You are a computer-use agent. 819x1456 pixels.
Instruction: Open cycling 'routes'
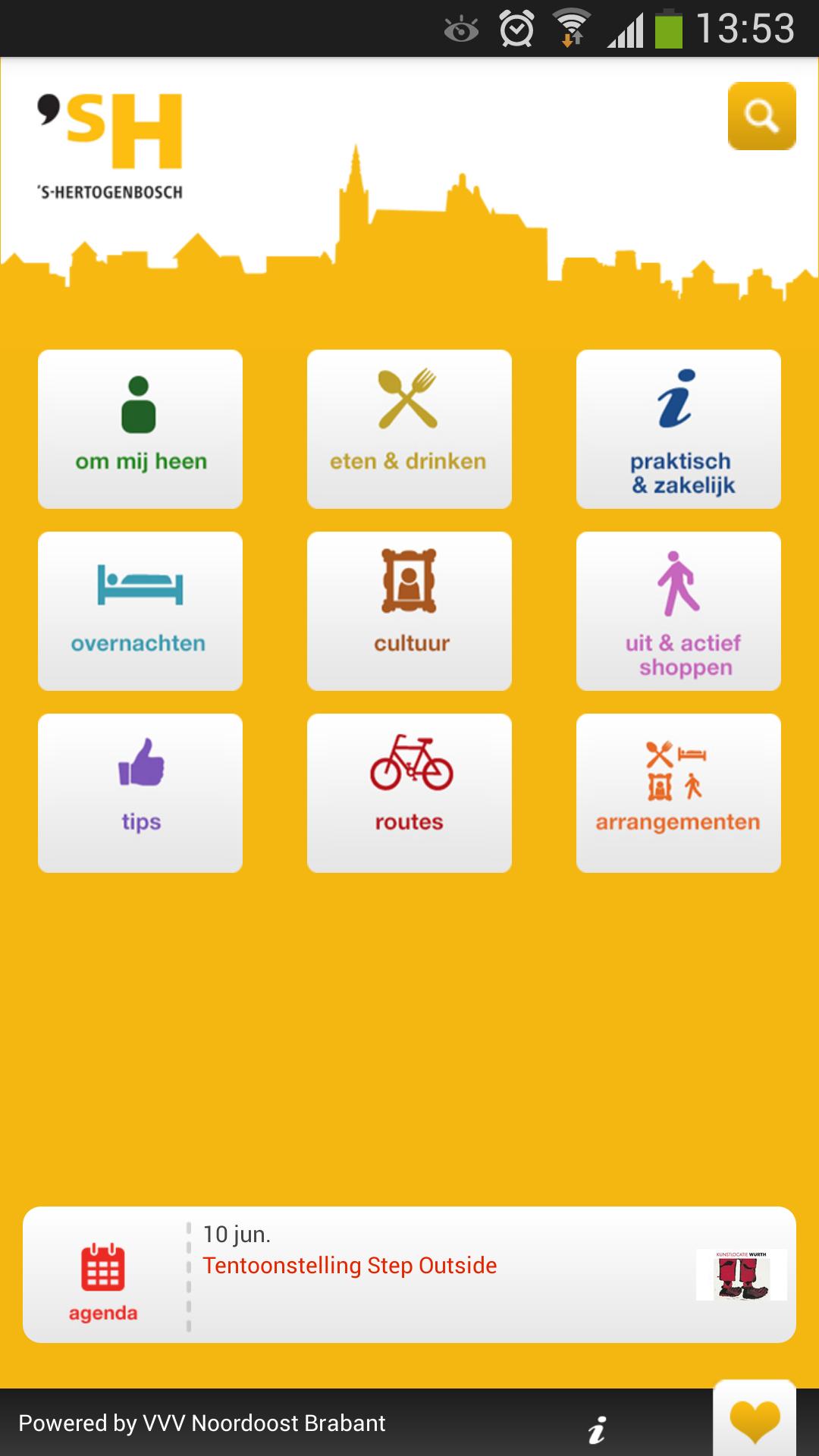tap(409, 793)
